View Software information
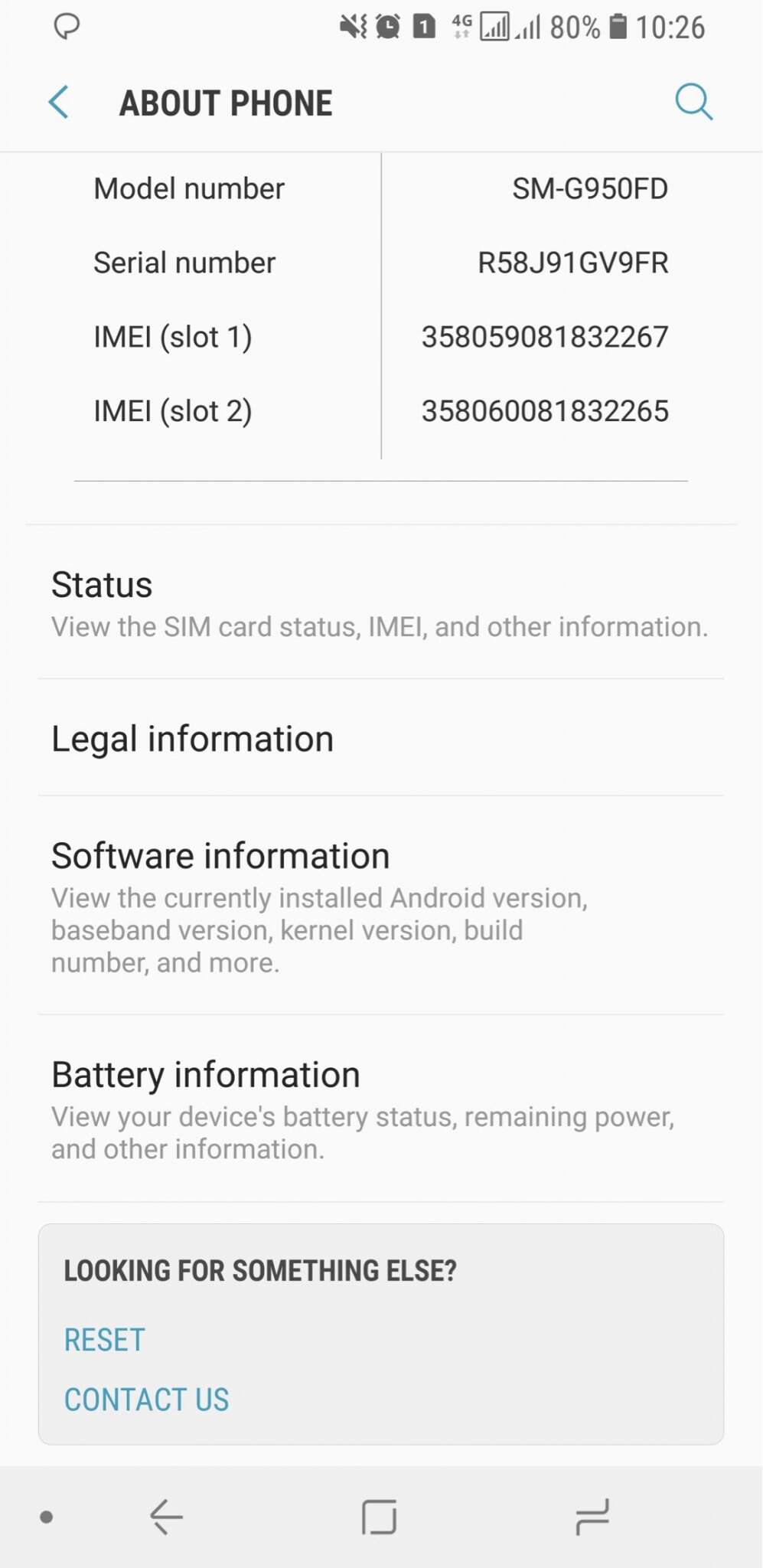 380,906
